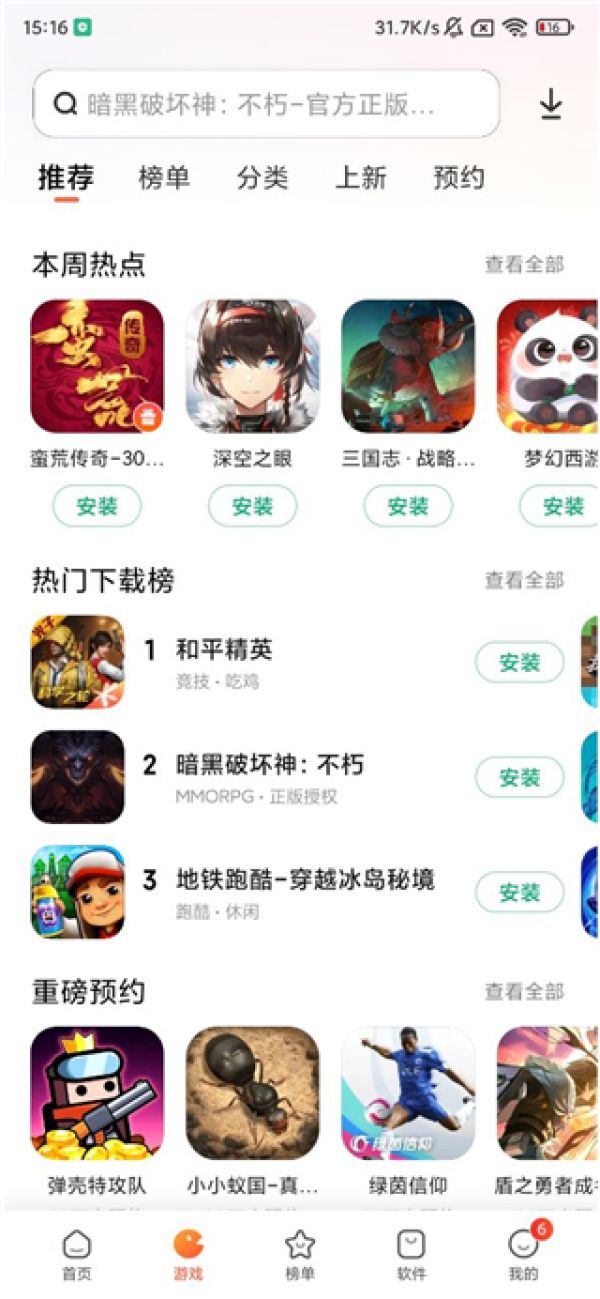This screenshot has height=1299, width=600.
Task: Switch to the 软件 bottom tab
Action: (x=411, y=1254)
